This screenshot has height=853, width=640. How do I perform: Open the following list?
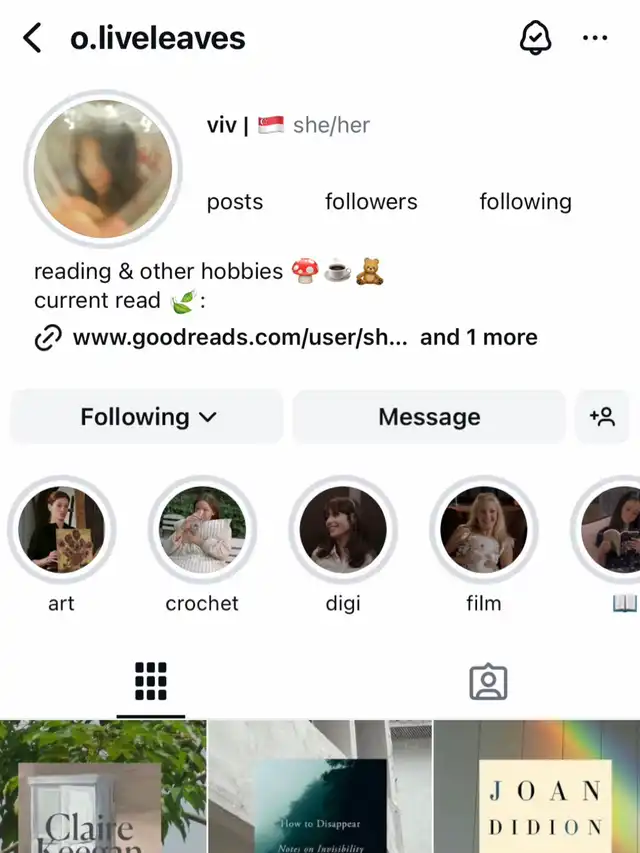pyautogui.click(x=525, y=202)
